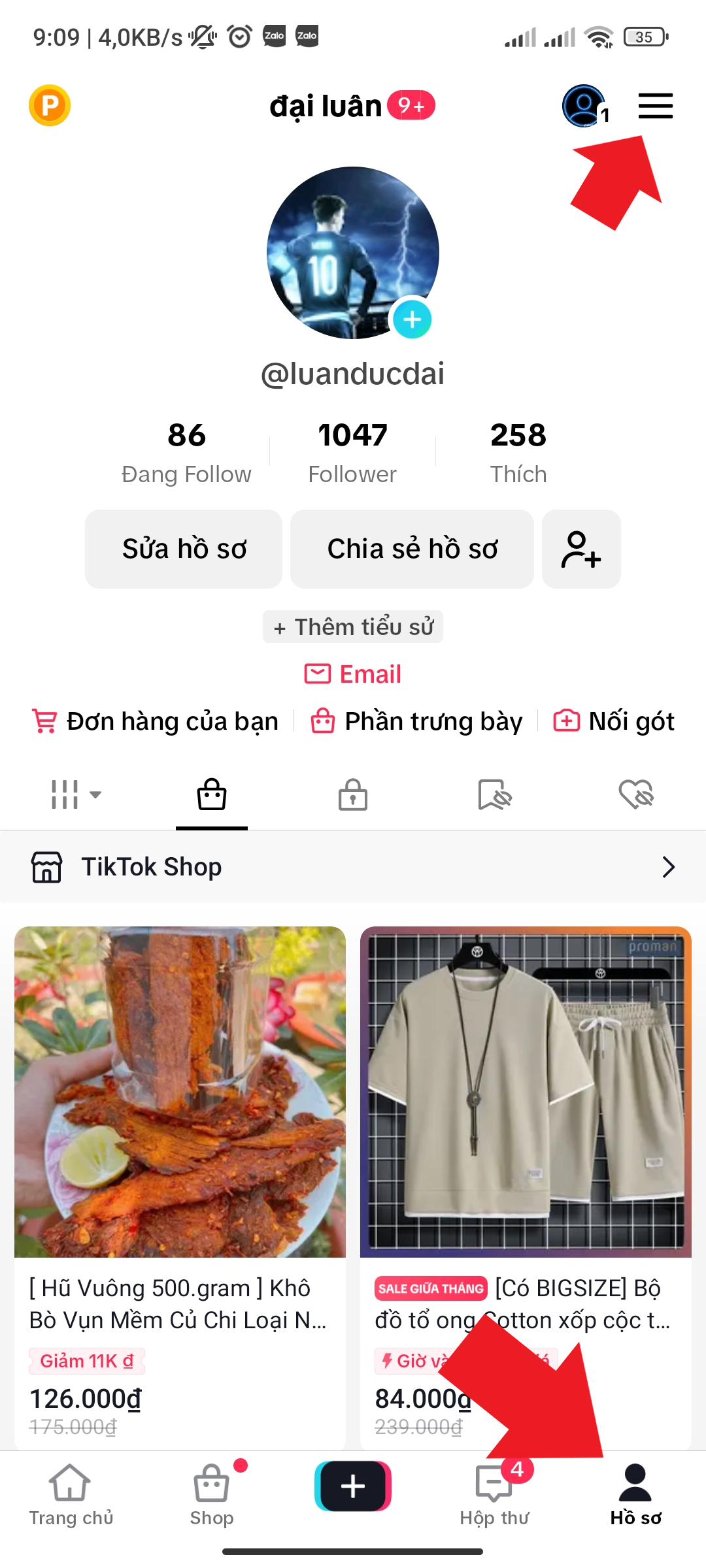The width and height of the screenshot is (706, 1568).
Task: Open Đơn hàng của bạn
Action: pyautogui.click(x=156, y=721)
